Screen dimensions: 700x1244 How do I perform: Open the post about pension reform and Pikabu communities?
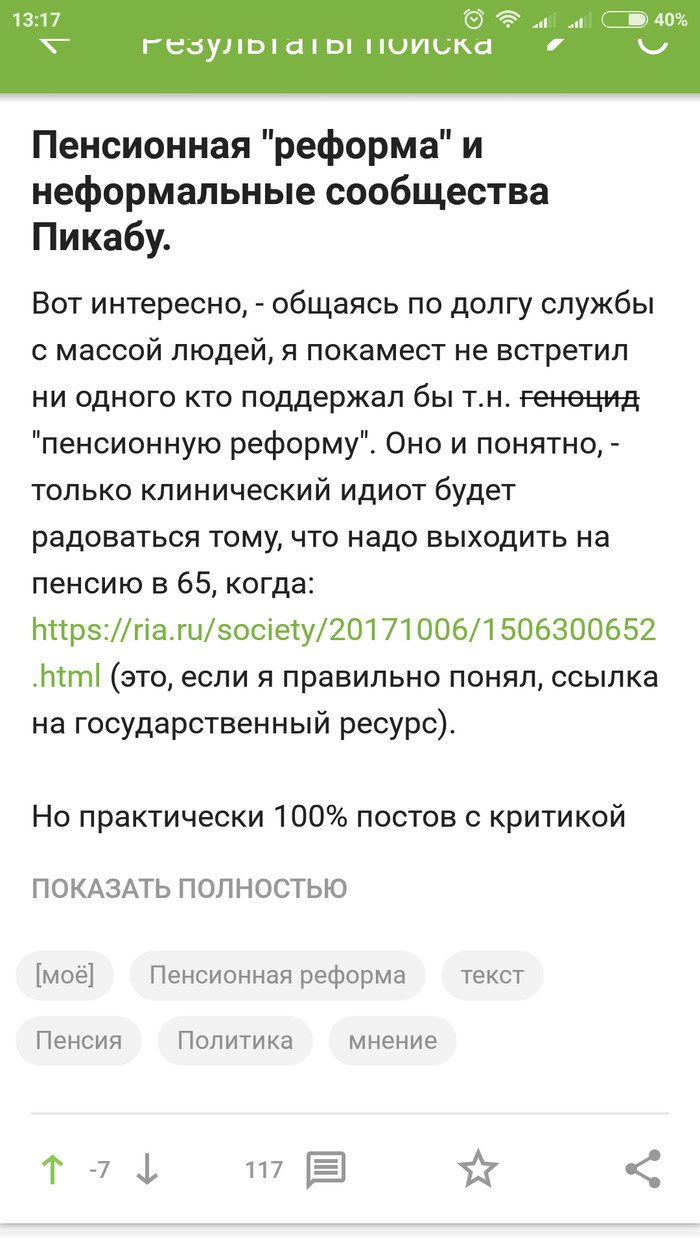[x=290, y=190]
